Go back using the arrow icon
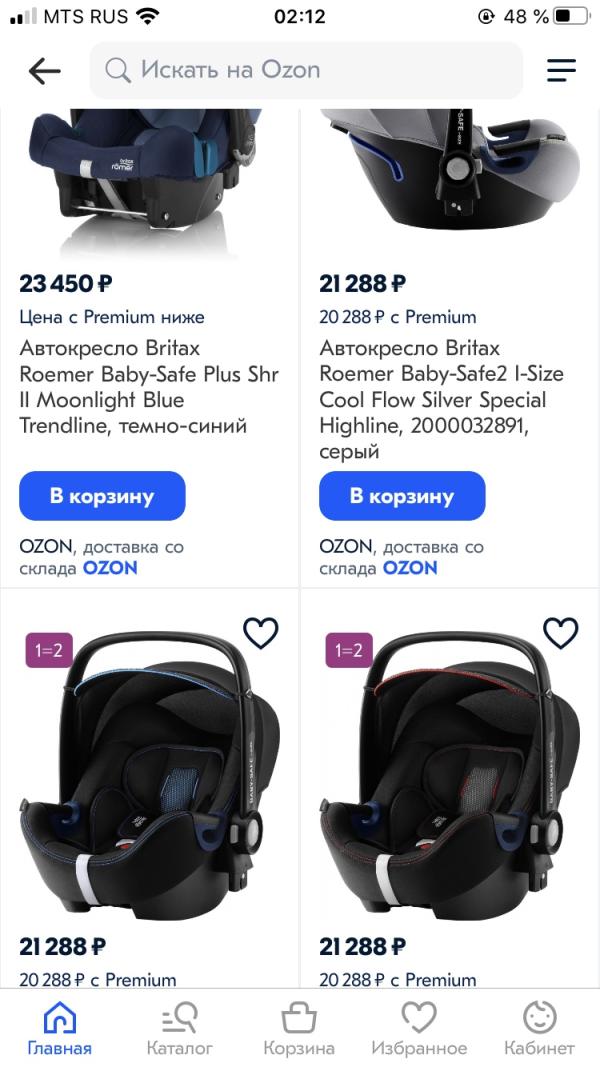Screen dimensions: 600x1066 click(x=45, y=71)
